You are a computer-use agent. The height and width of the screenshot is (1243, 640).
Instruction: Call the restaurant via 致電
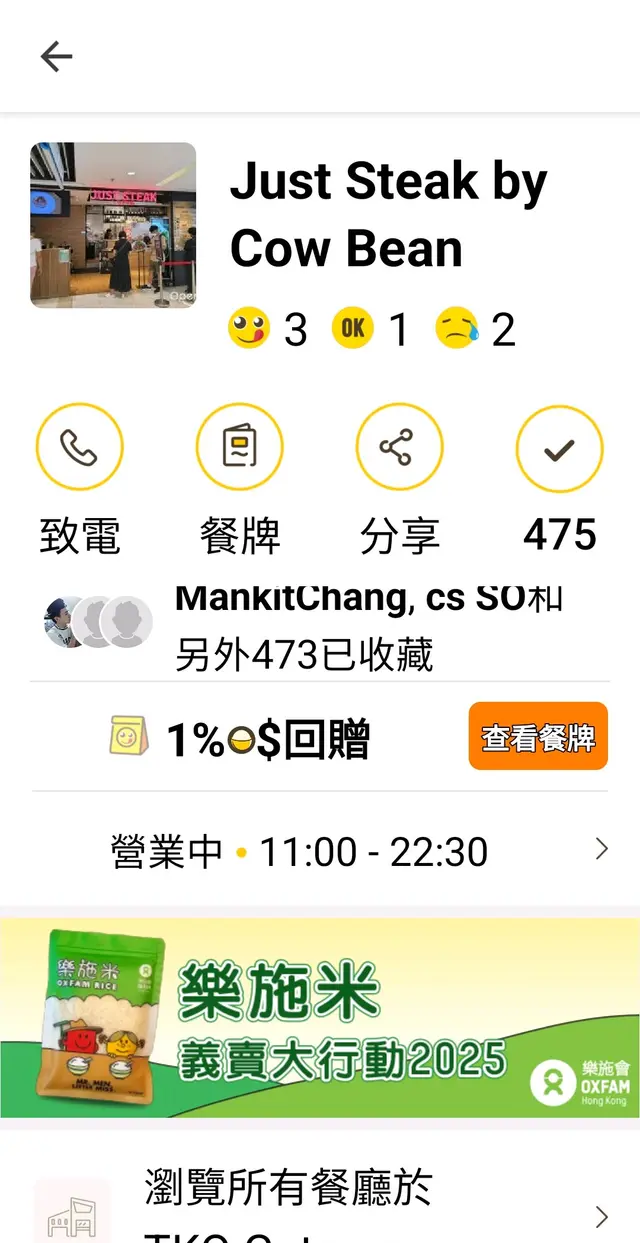click(80, 448)
